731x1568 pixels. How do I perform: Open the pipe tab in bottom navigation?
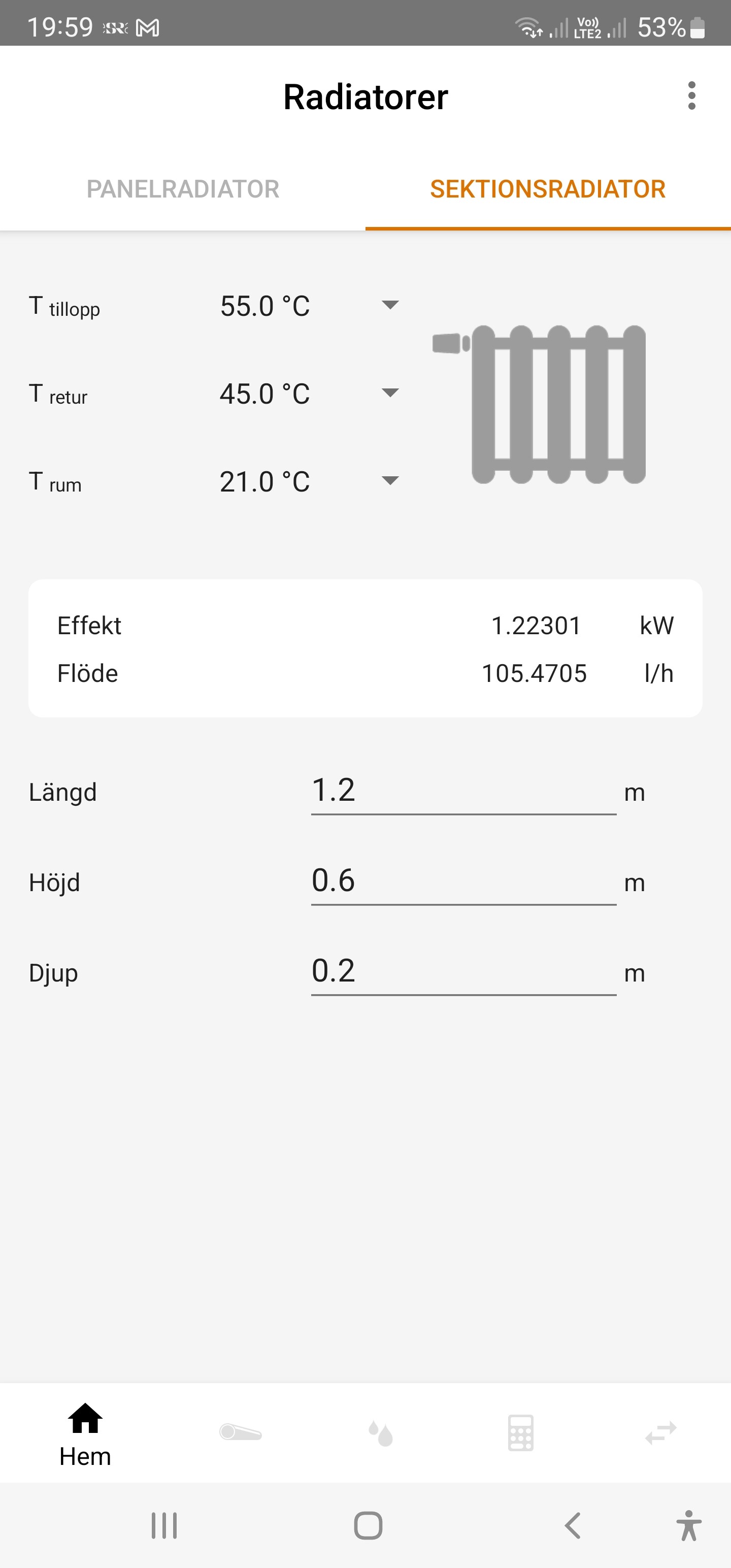point(241,1433)
